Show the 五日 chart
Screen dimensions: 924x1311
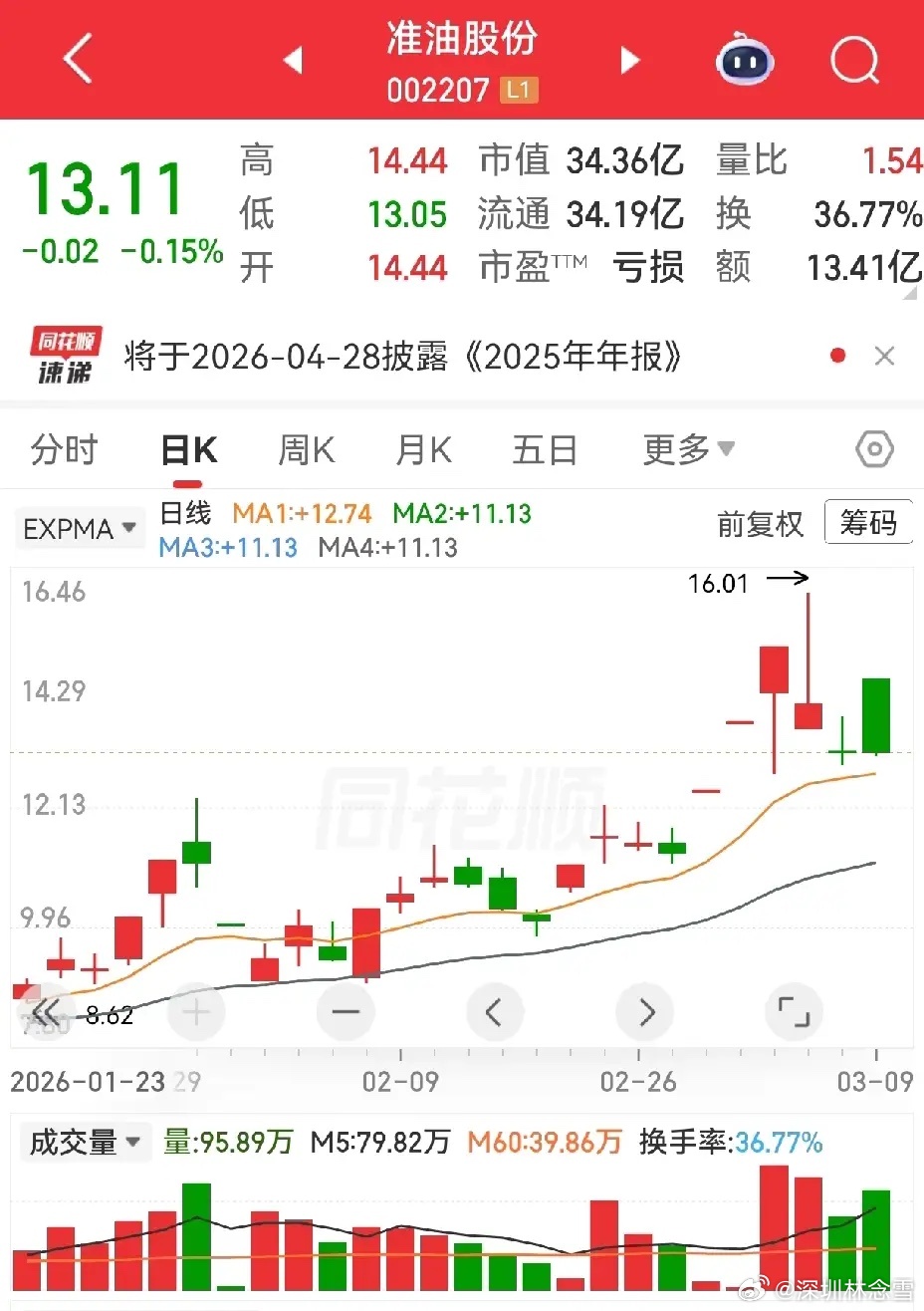[x=545, y=450]
